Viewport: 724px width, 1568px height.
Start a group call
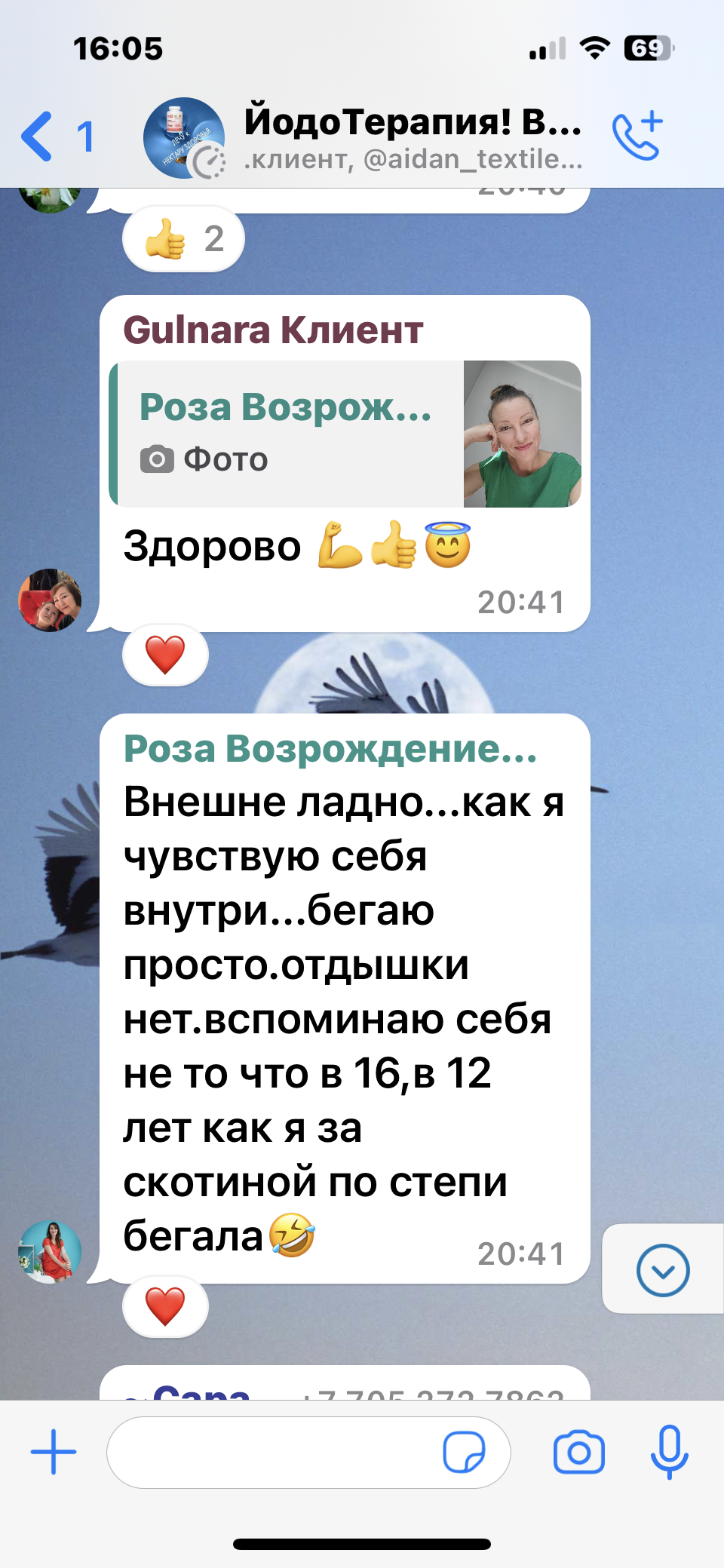tap(637, 137)
